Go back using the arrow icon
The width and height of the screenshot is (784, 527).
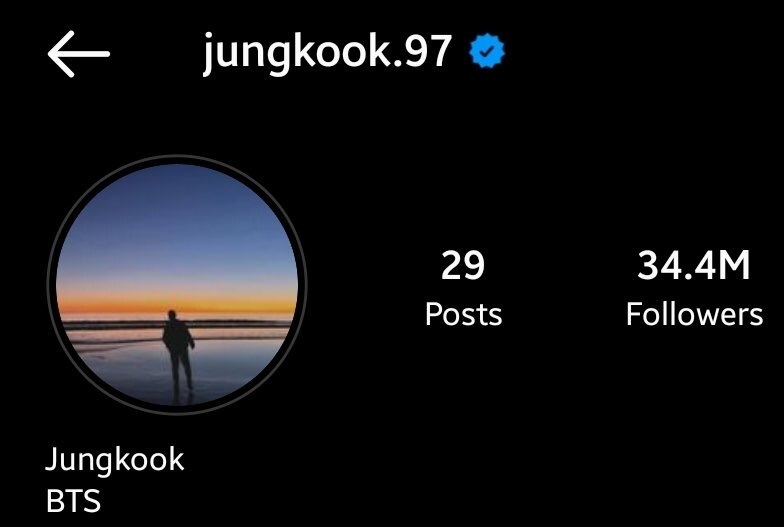[x=78, y=54]
